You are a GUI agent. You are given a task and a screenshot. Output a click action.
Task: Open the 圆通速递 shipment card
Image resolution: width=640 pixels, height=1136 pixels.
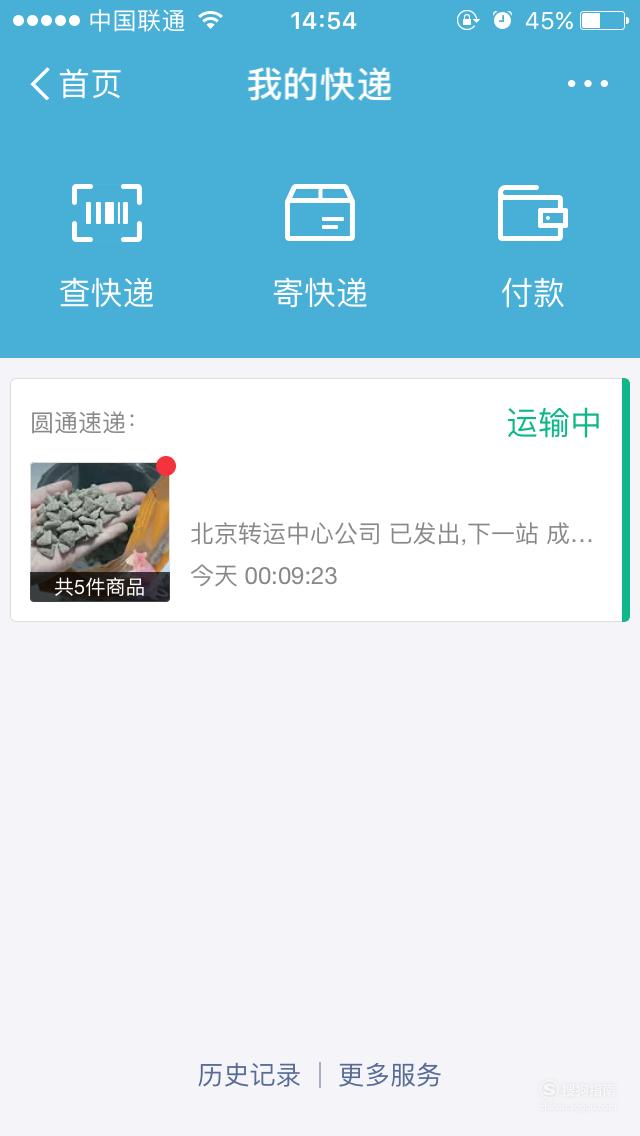(x=320, y=500)
